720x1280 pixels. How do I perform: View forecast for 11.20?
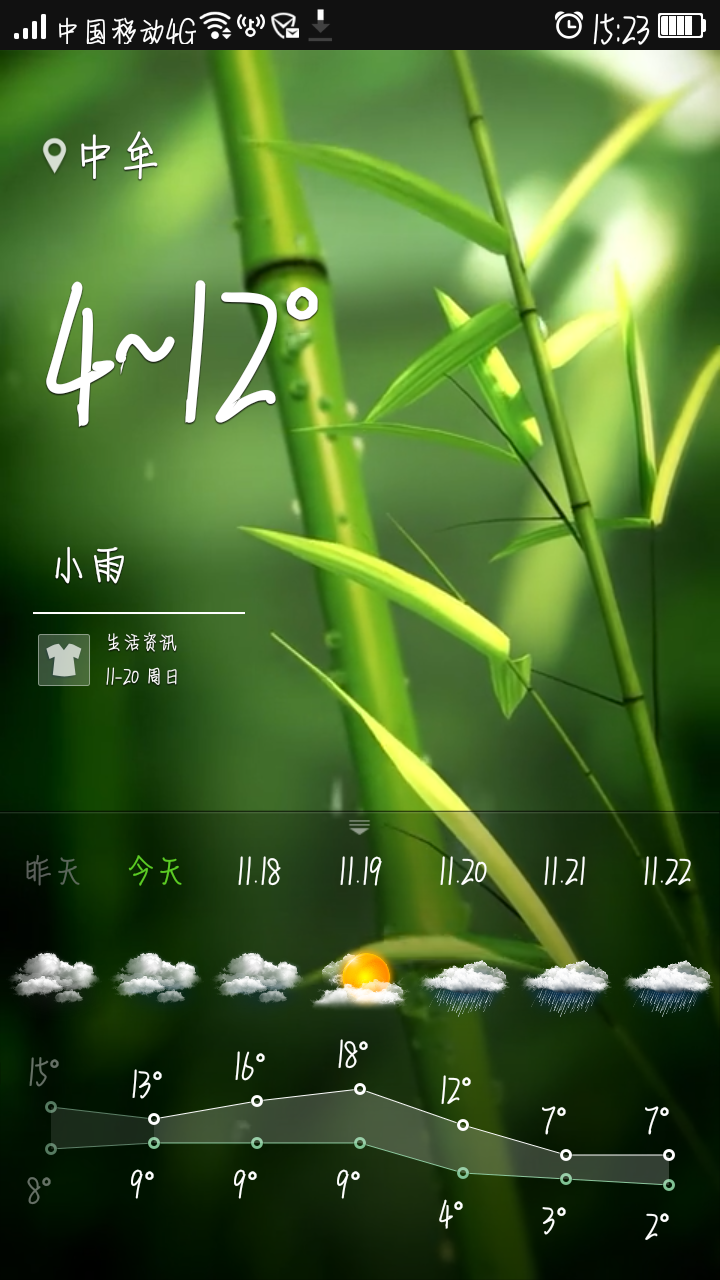463,872
